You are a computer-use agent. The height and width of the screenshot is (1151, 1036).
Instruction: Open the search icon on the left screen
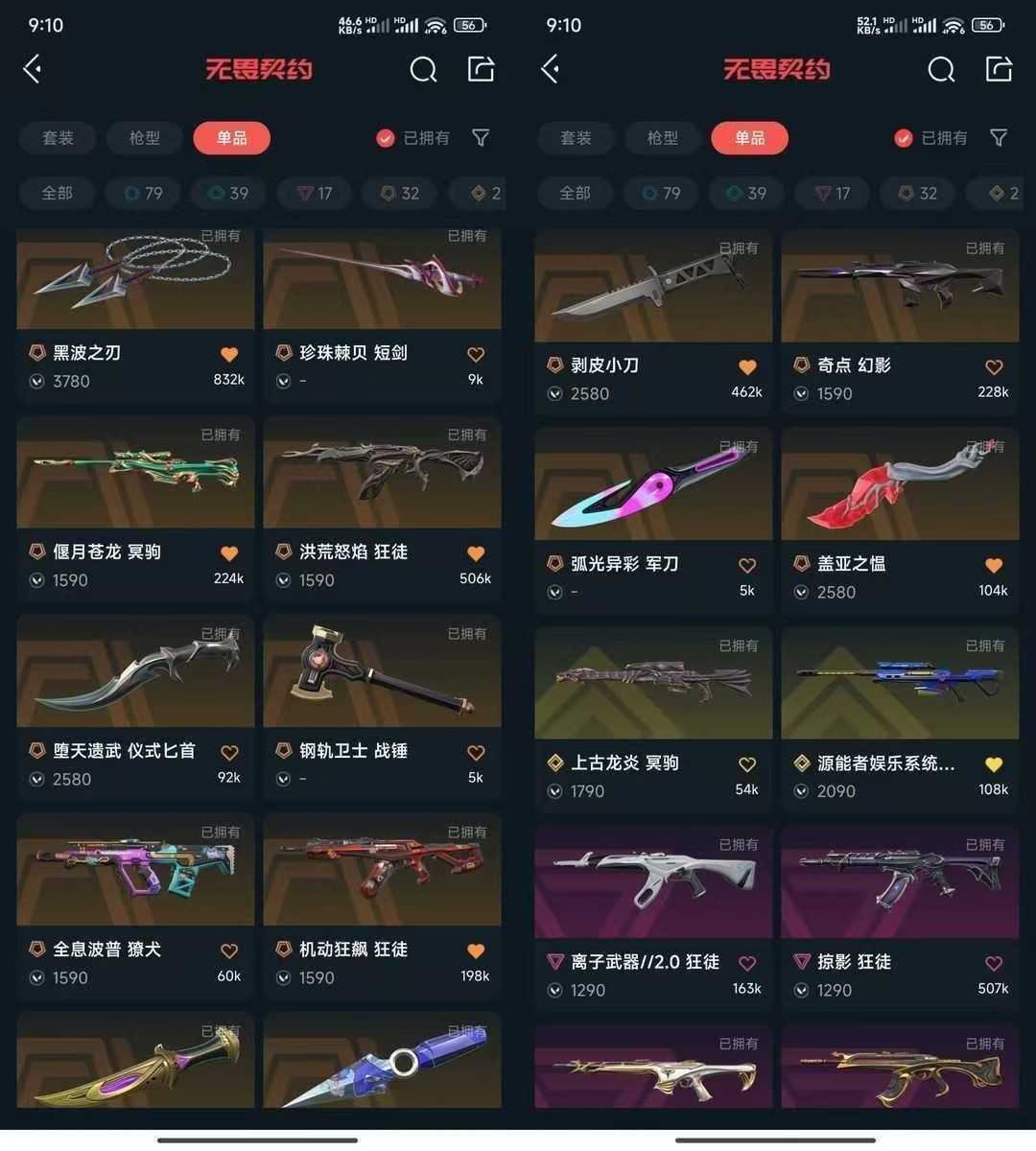coord(423,69)
